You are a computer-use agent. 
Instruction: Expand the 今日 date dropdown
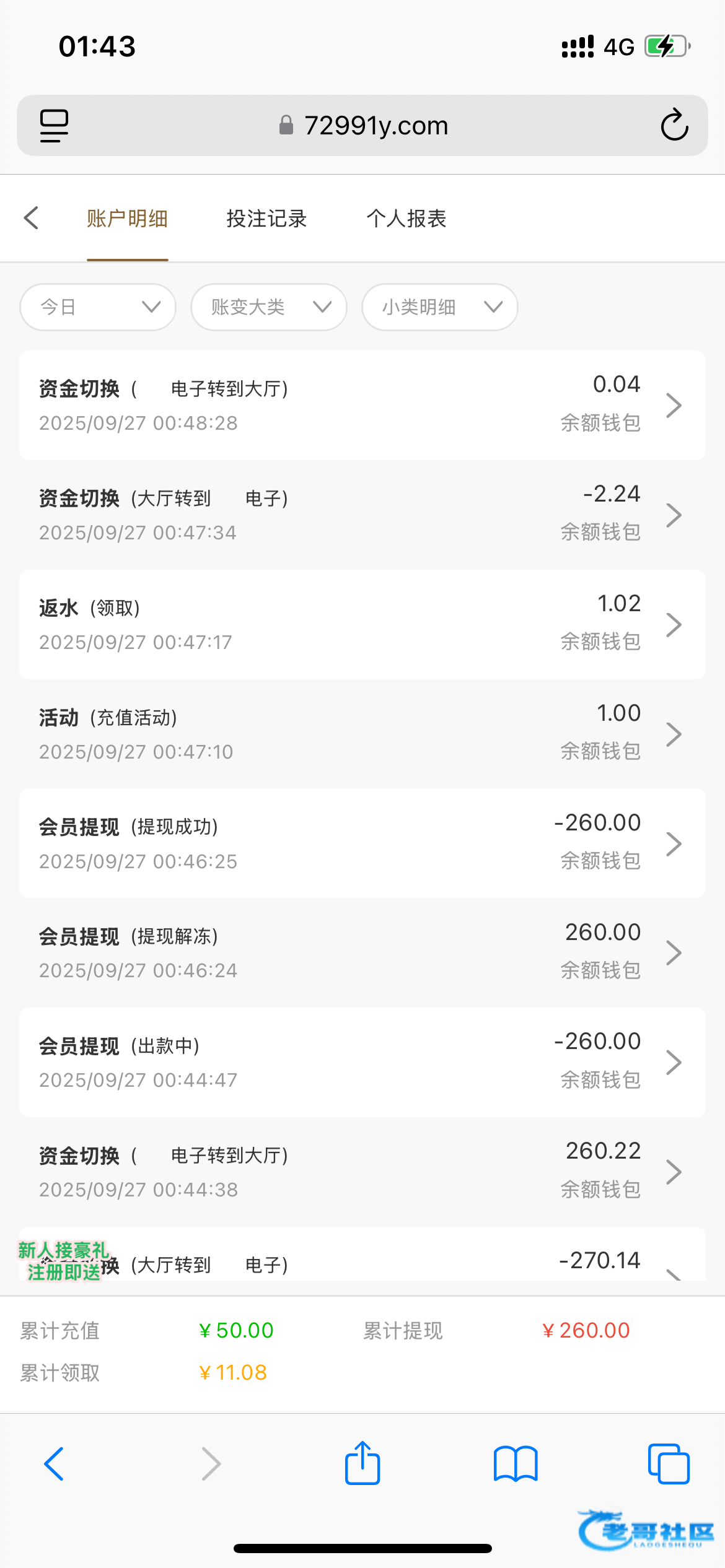pyautogui.click(x=98, y=307)
